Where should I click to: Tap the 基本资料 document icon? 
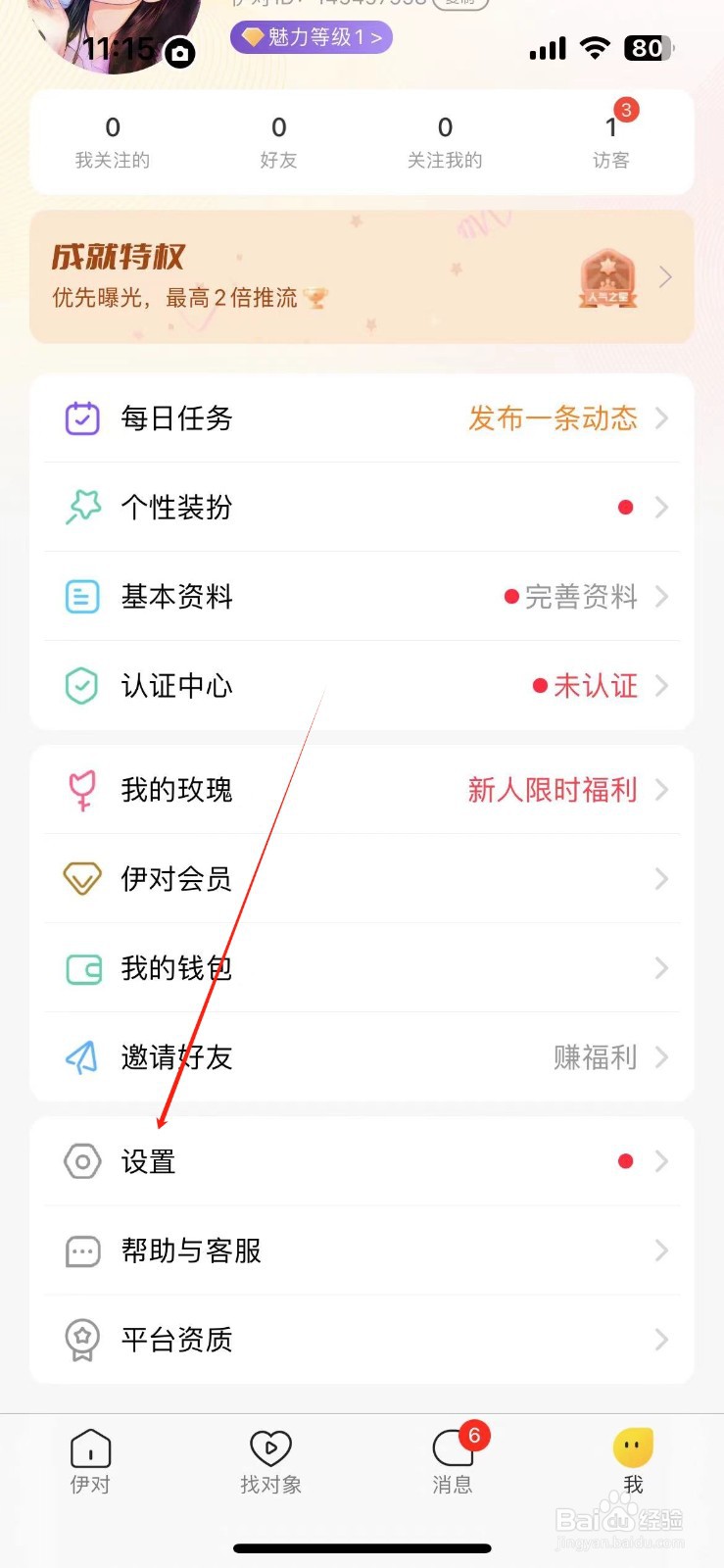click(x=82, y=596)
